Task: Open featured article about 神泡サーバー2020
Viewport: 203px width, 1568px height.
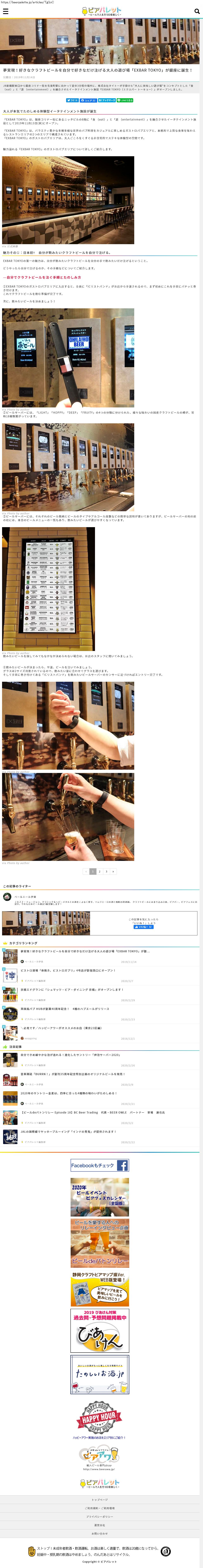Action: [70, 1055]
